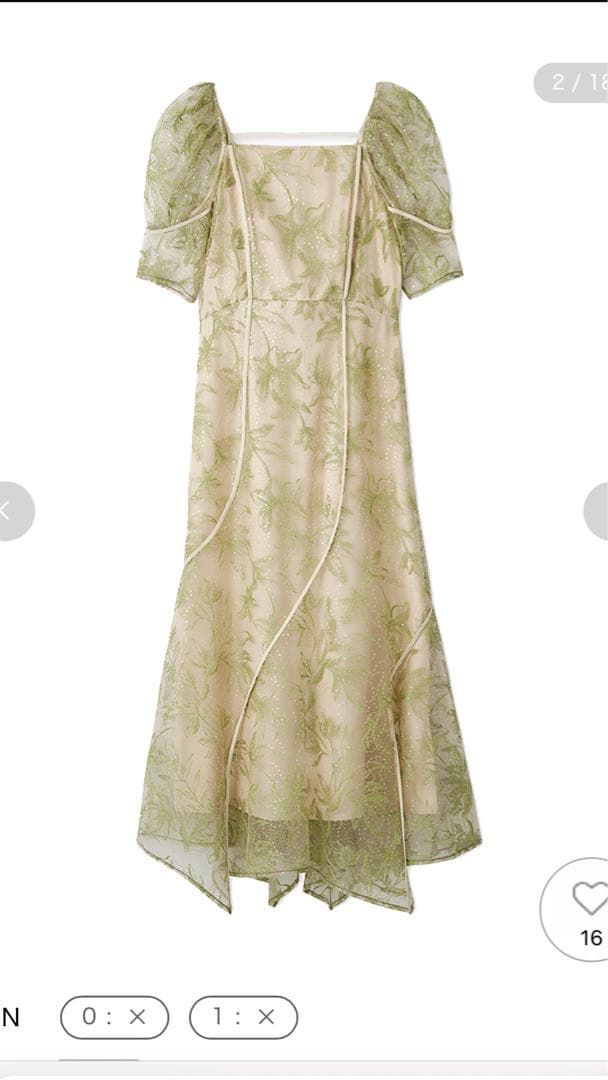
Task: Choose the size 1 chip
Action: (243, 1017)
